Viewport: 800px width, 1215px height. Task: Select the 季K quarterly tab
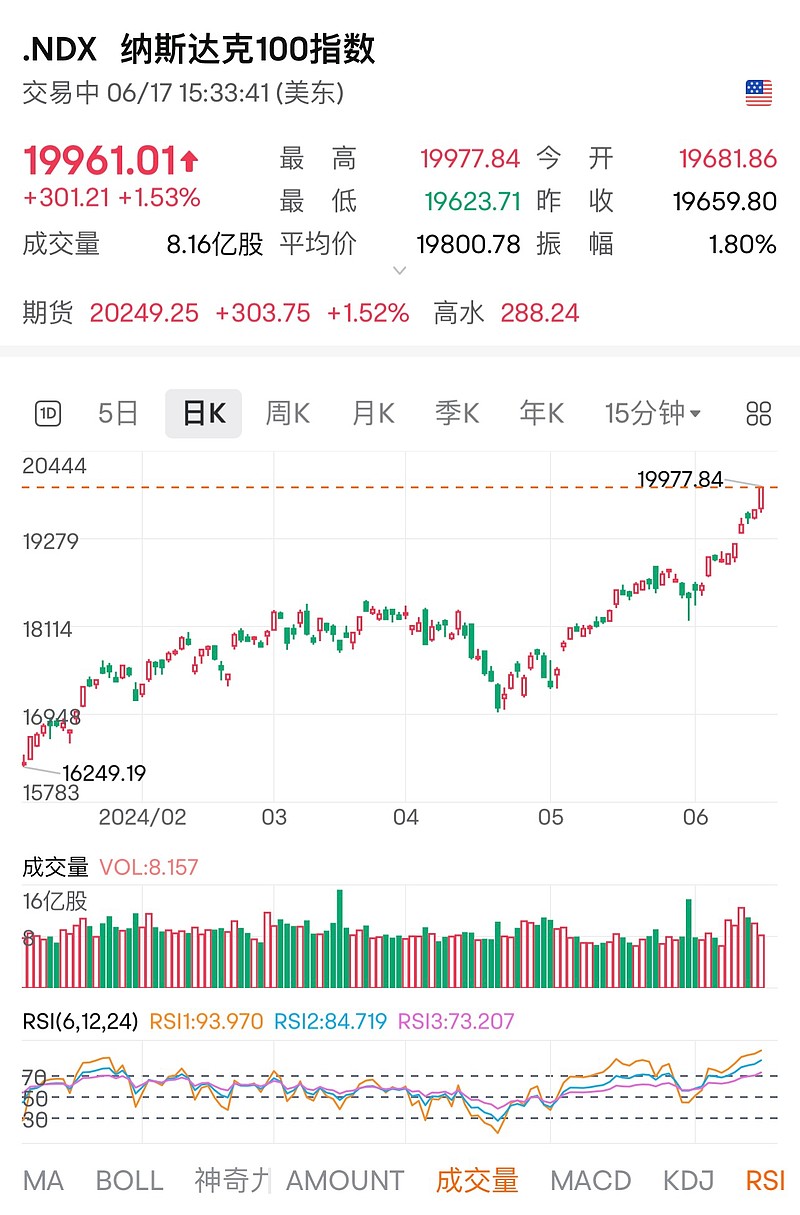point(455,412)
